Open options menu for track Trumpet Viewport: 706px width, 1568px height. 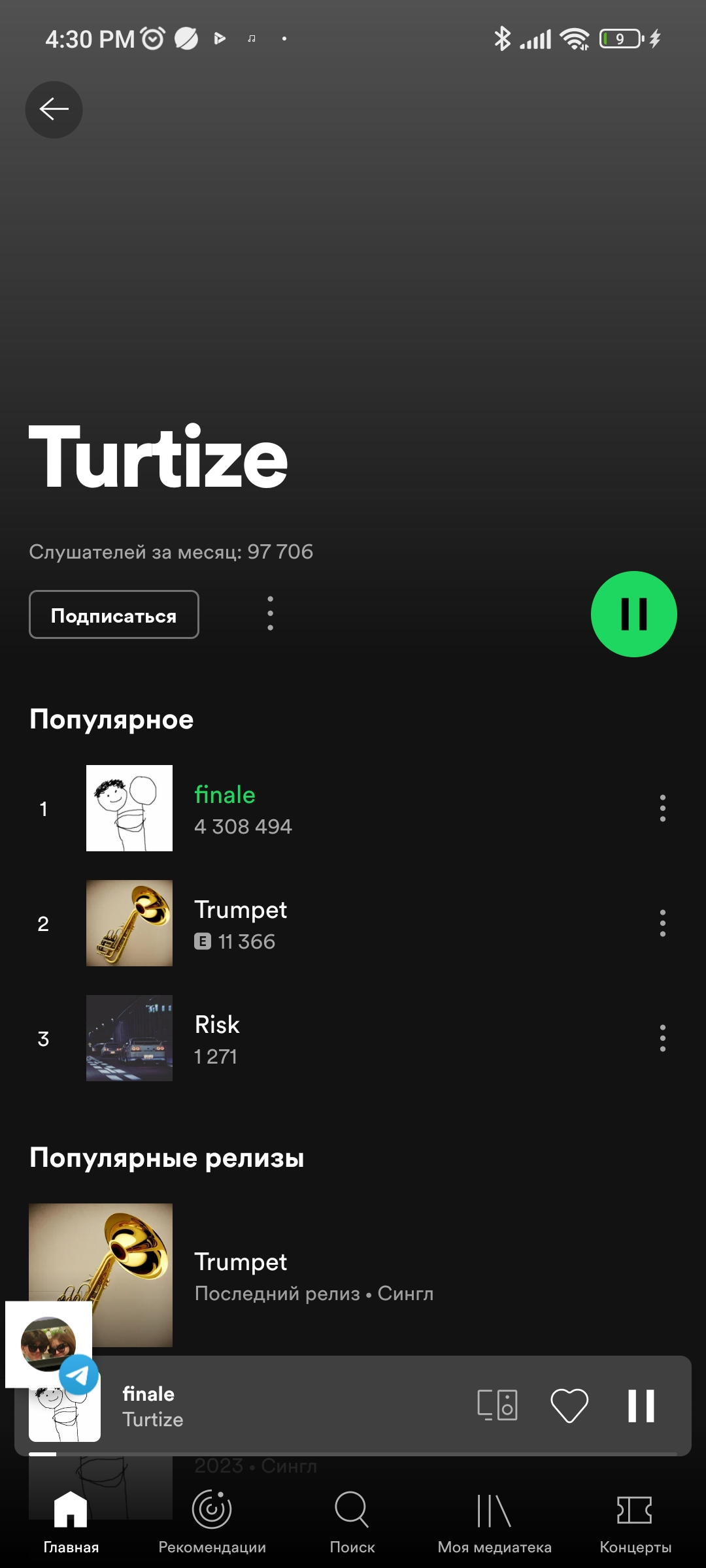(x=662, y=923)
